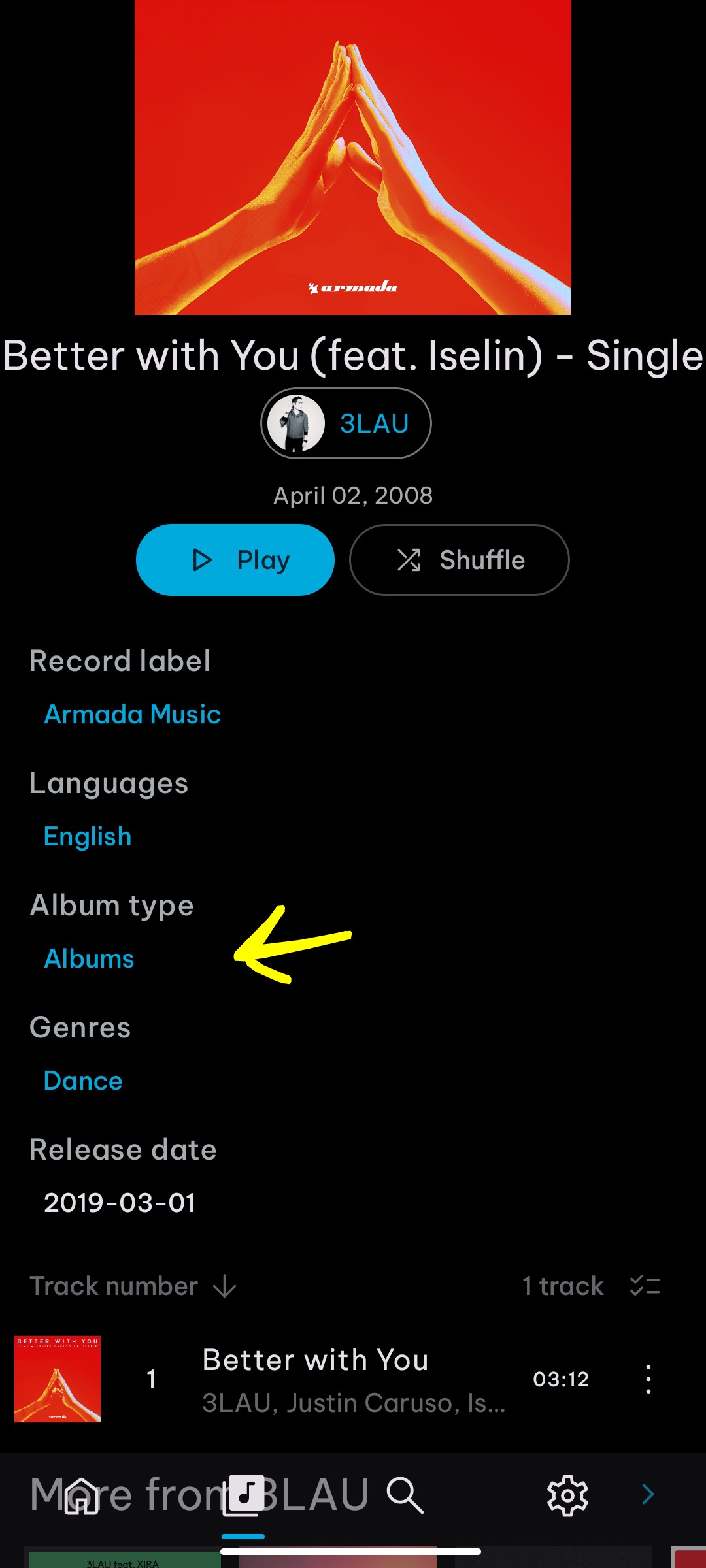This screenshot has height=1568, width=706.
Task: Open the Albums album type link
Action: coord(89,958)
